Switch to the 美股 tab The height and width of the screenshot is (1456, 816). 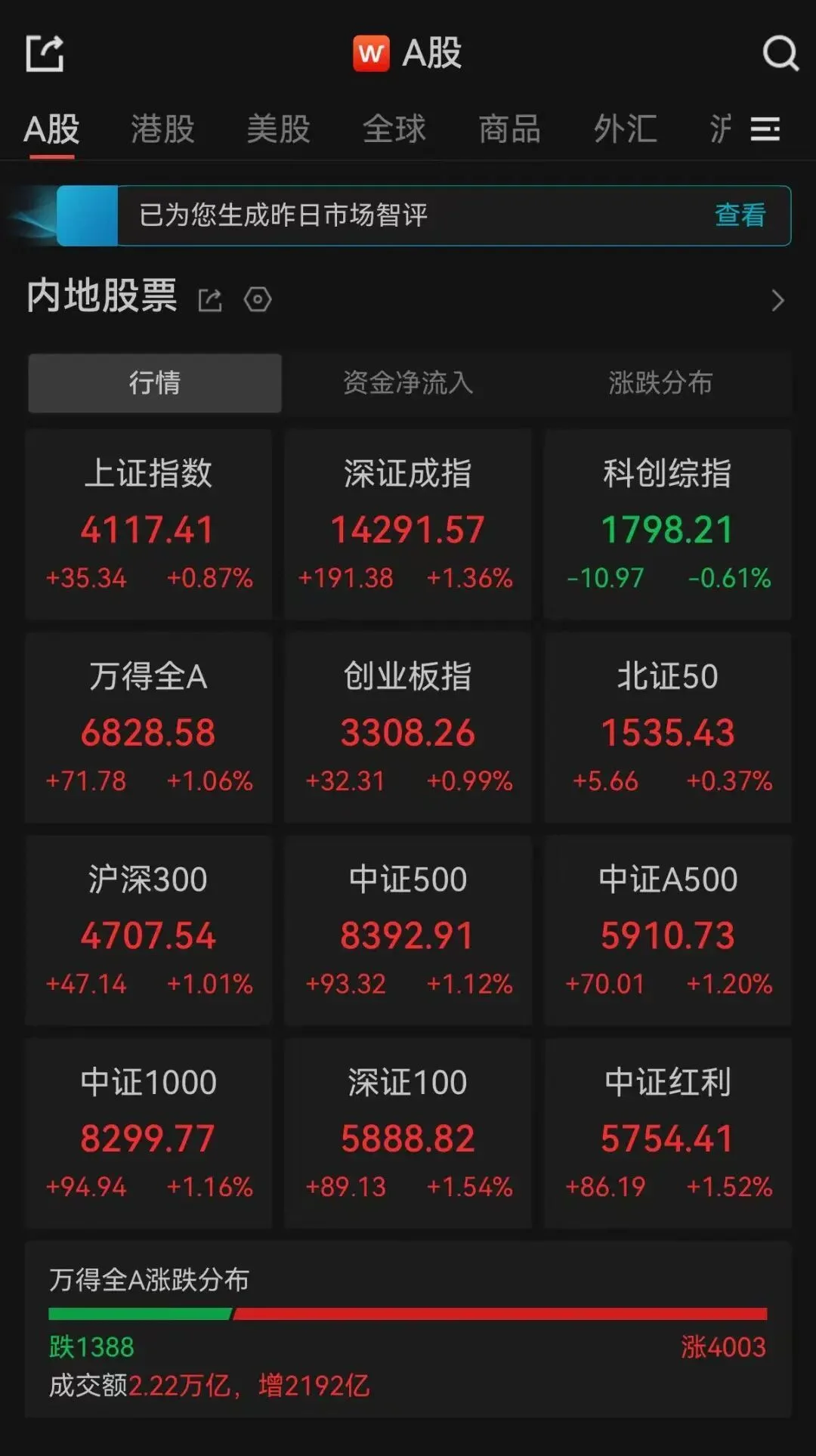pyautogui.click(x=277, y=129)
